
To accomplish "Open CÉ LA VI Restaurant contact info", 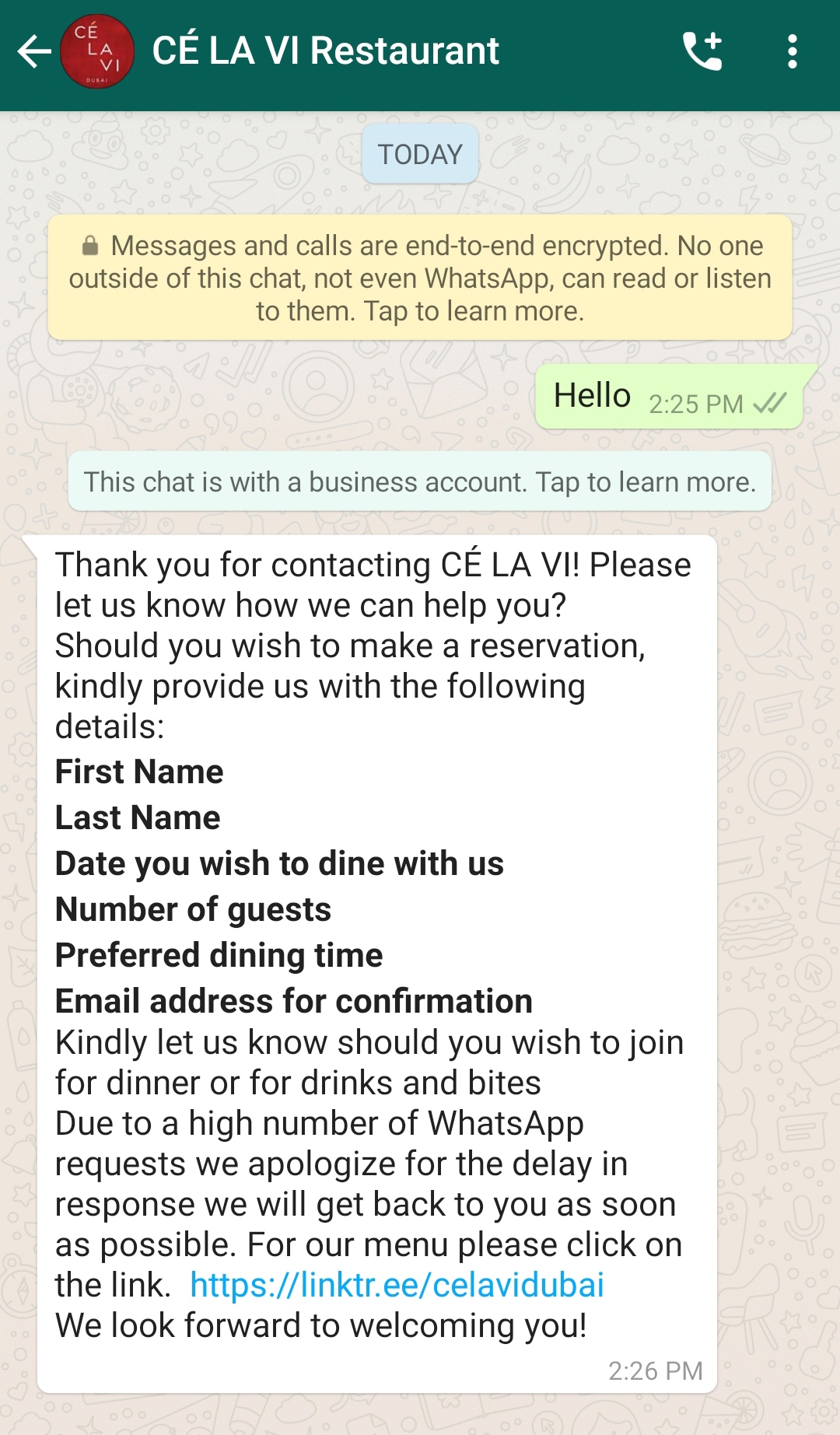I will pos(325,51).
